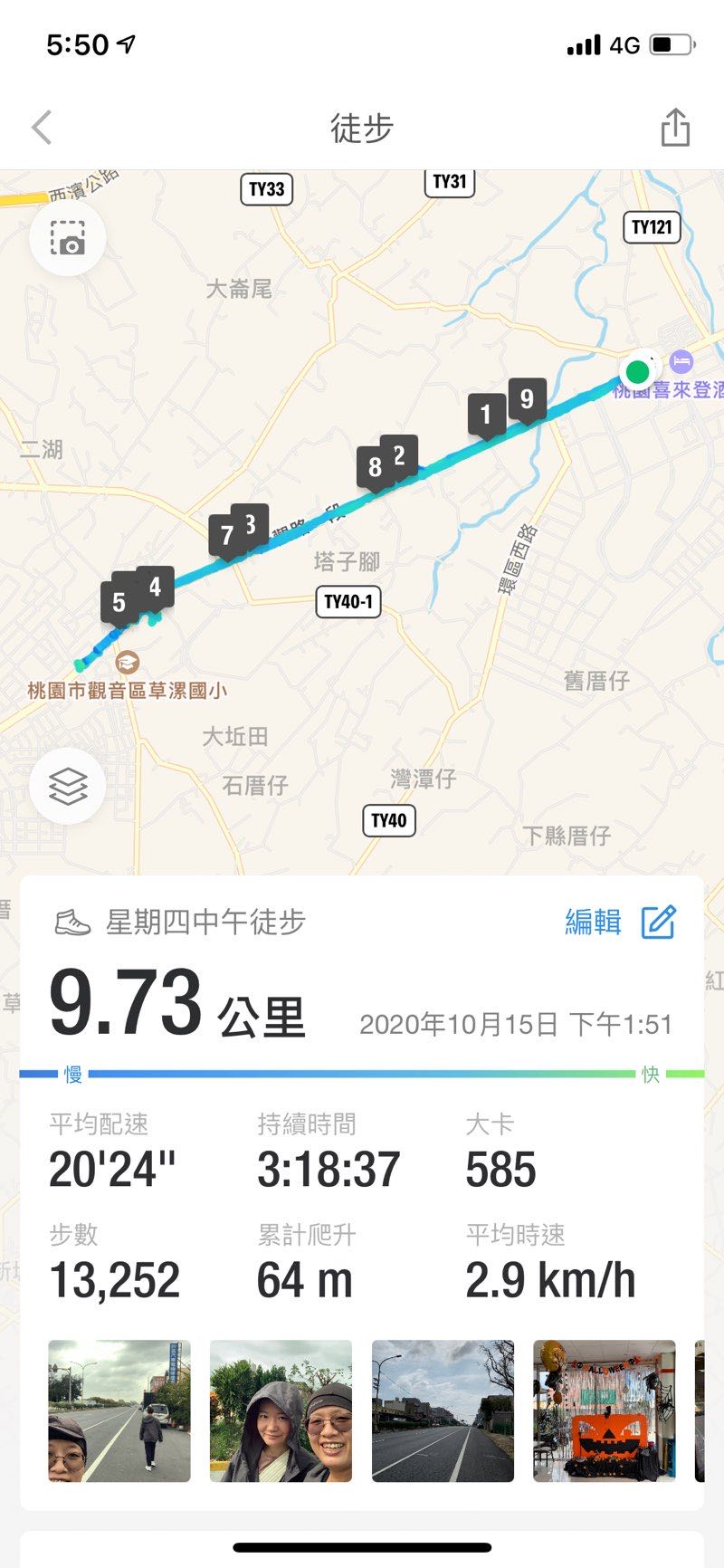Viewport: 724px width, 1568px height.
Task: Share this hiking activity
Action: (x=675, y=128)
